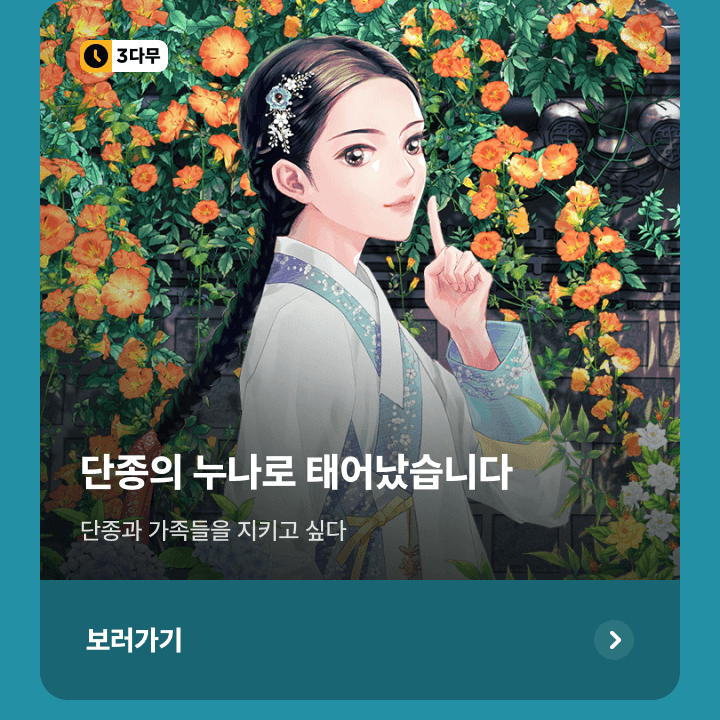This screenshot has height=720, width=720.
Task: Open the 단종의 누나로 태어났습니다 webtoon card
Action: (x=360, y=300)
